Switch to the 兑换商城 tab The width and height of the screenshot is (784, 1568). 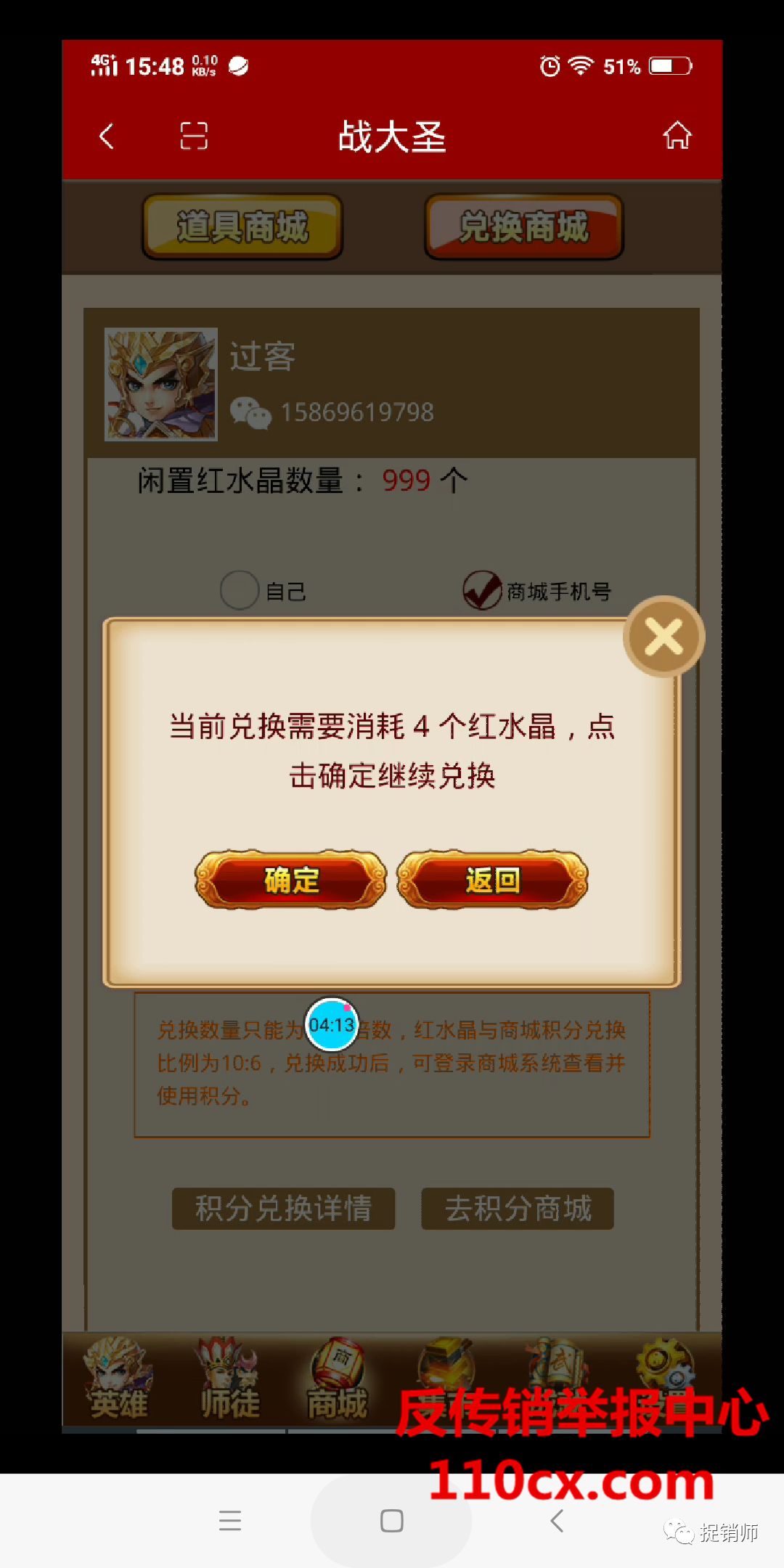523,226
